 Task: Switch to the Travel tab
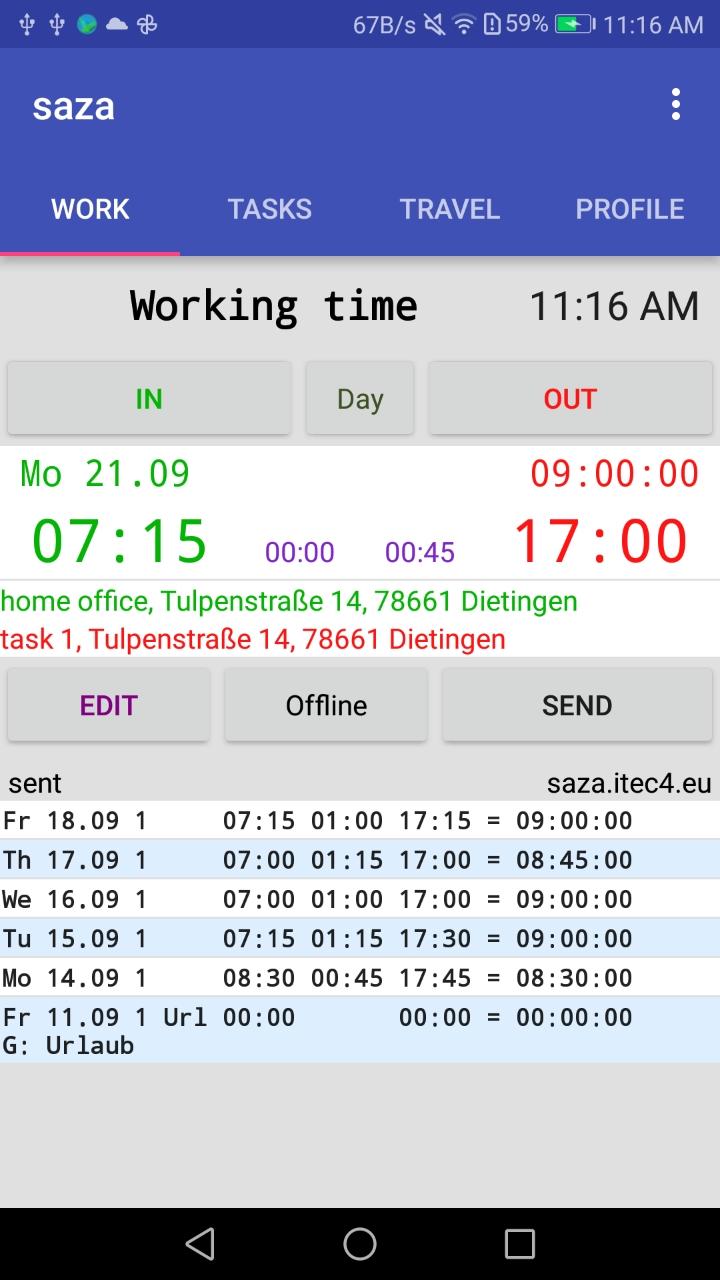pos(450,209)
